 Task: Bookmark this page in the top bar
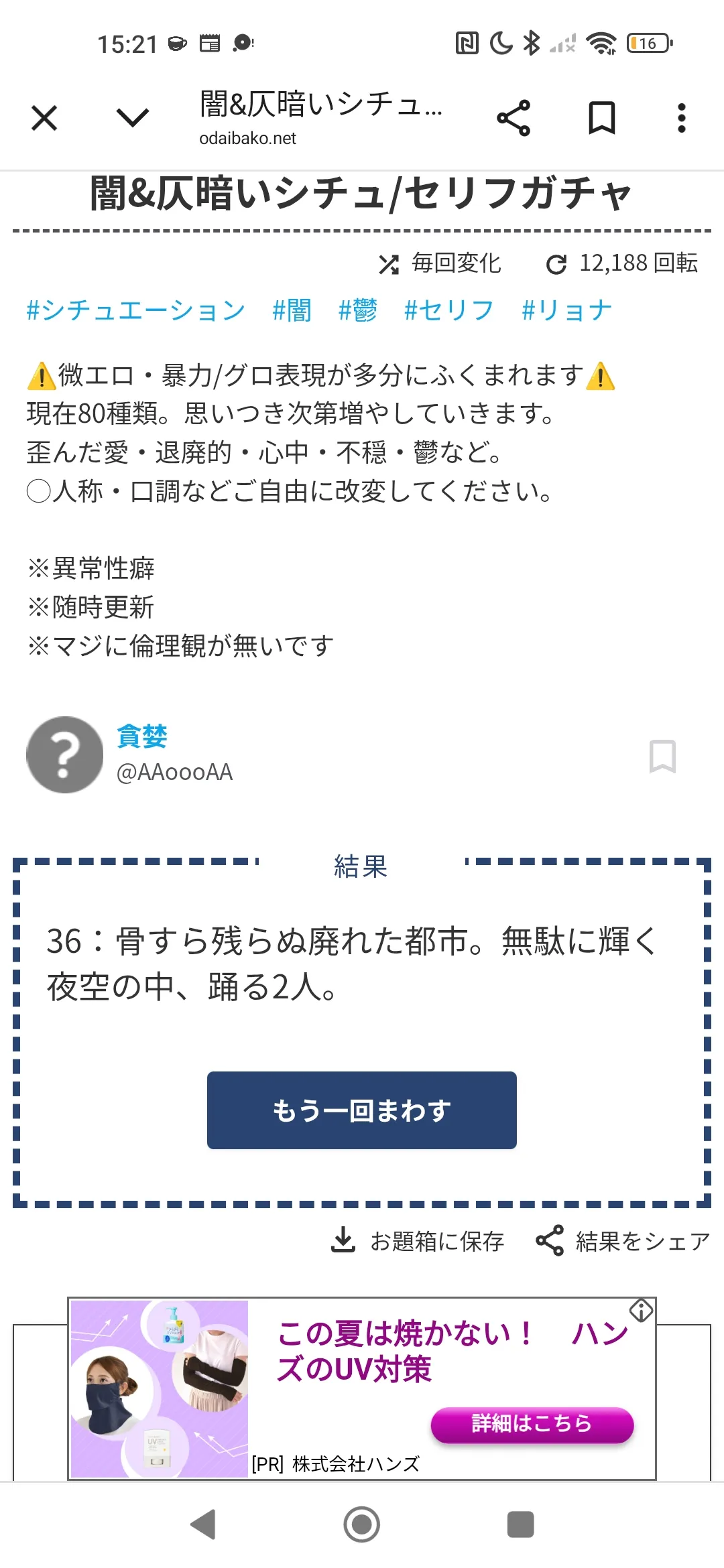point(601,118)
